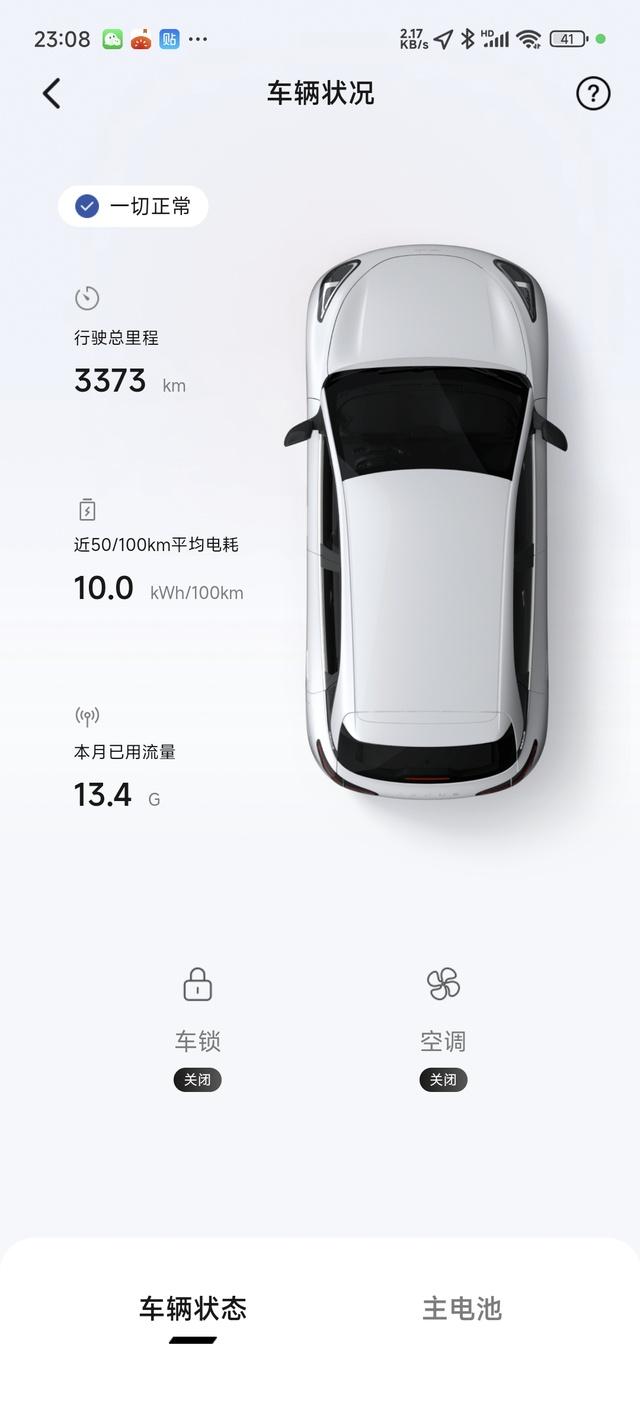The width and height of the screenshot is (640, 1402).
Task: Select the 车辆状态 tab
Action: coord(193,1308)
